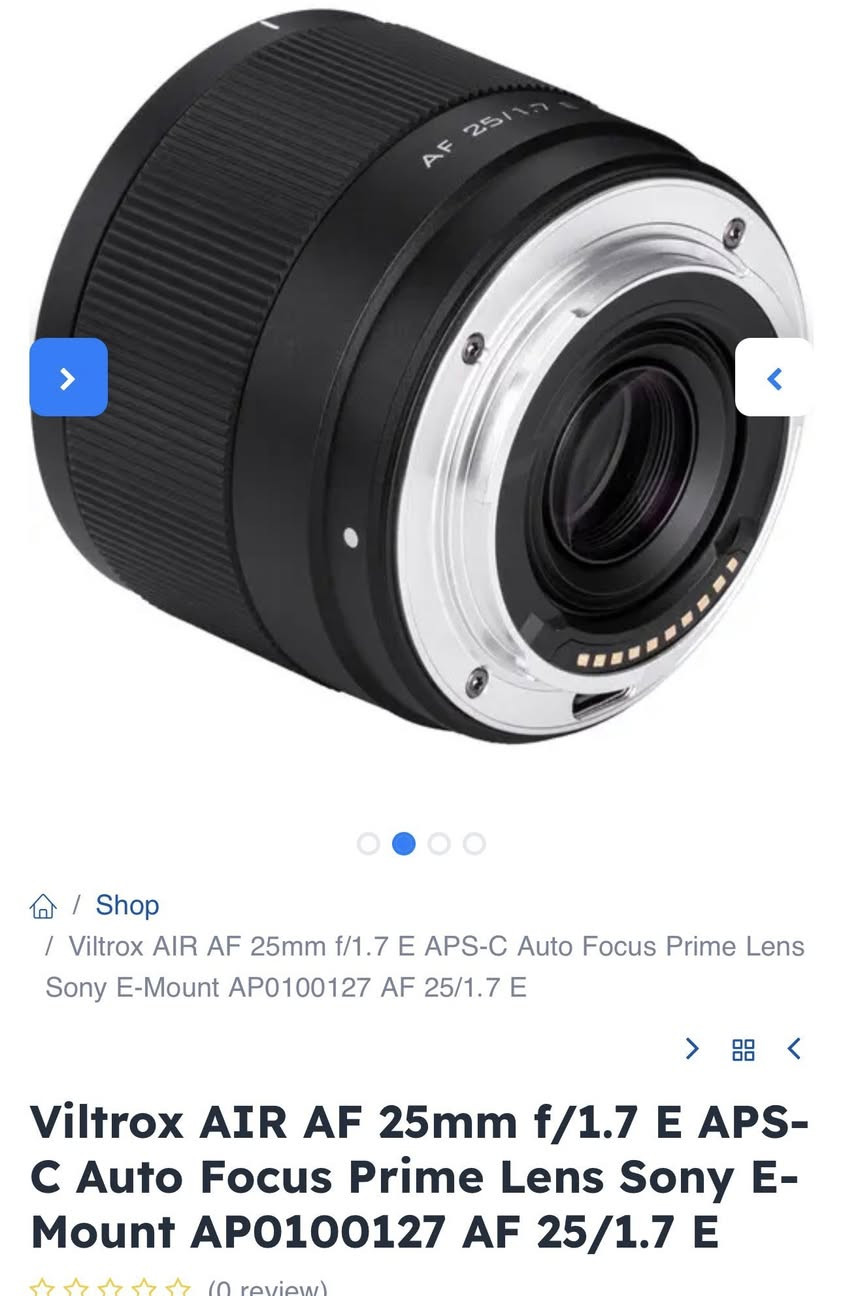This screenshot has width=843, height=1296.
Task: Tap the white carousel arrow button
Action: 773,377
